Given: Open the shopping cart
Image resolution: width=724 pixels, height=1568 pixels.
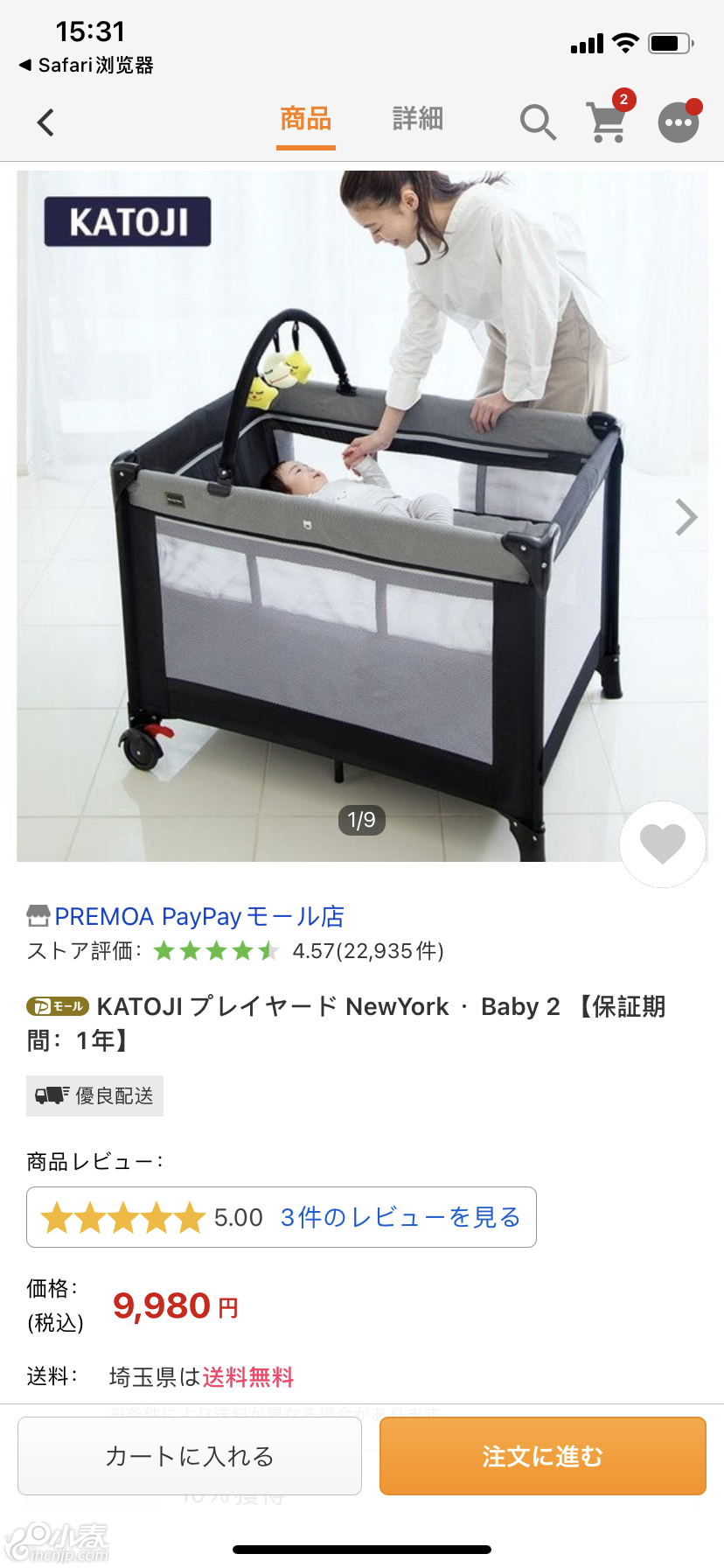Looking at the screenshot, I should 607,122.
